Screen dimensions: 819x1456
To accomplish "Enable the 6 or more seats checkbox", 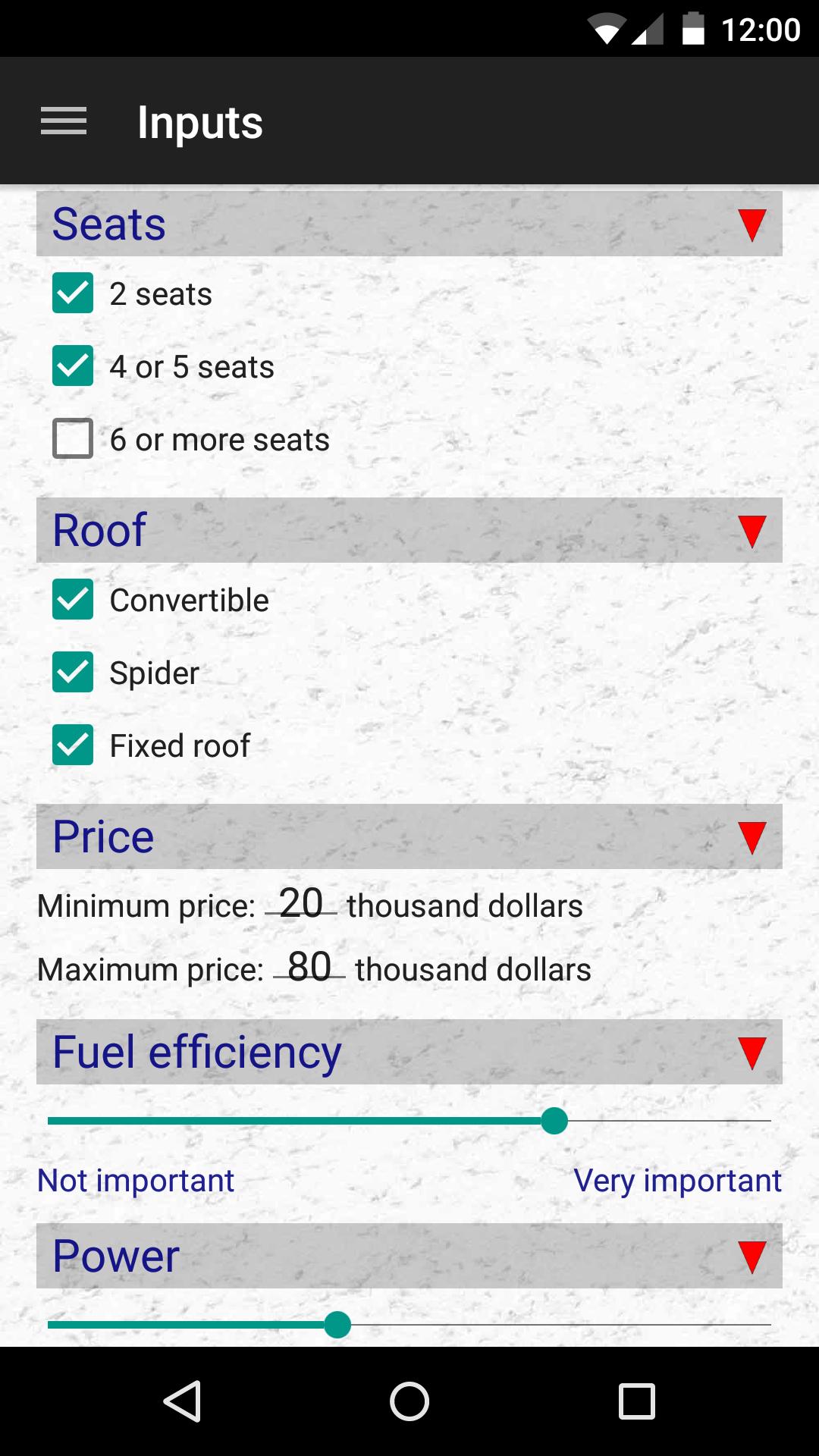I will (73, 438).
